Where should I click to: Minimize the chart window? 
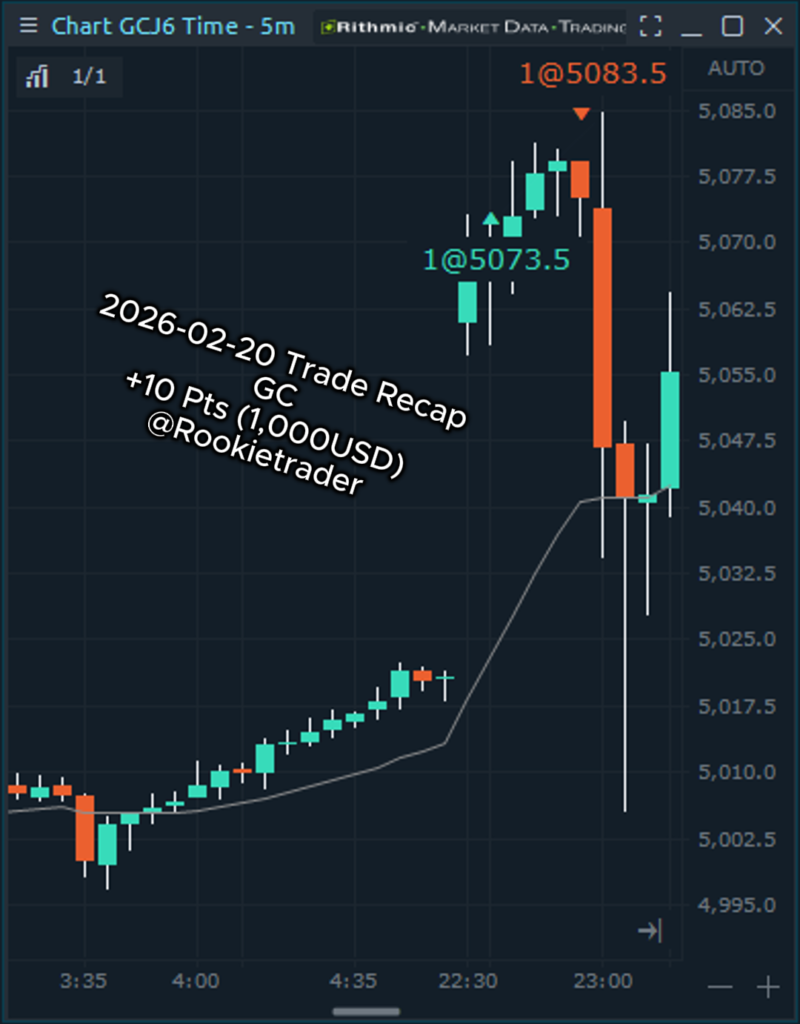pos(692,26)
